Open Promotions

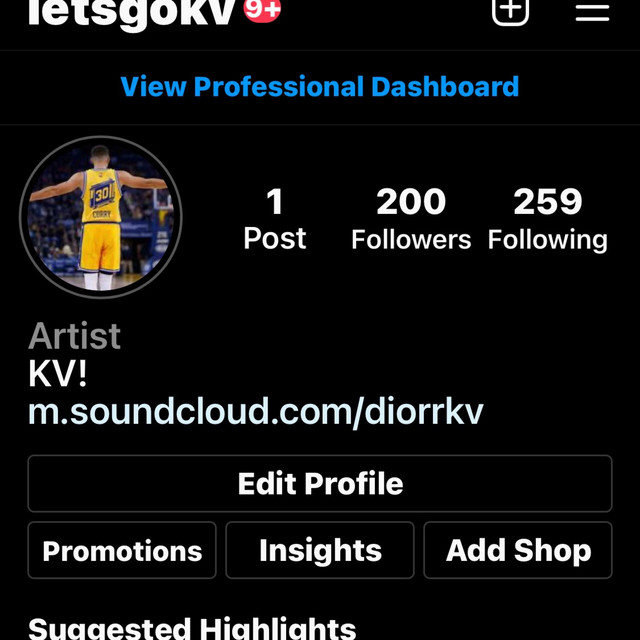tap(122, 550)
